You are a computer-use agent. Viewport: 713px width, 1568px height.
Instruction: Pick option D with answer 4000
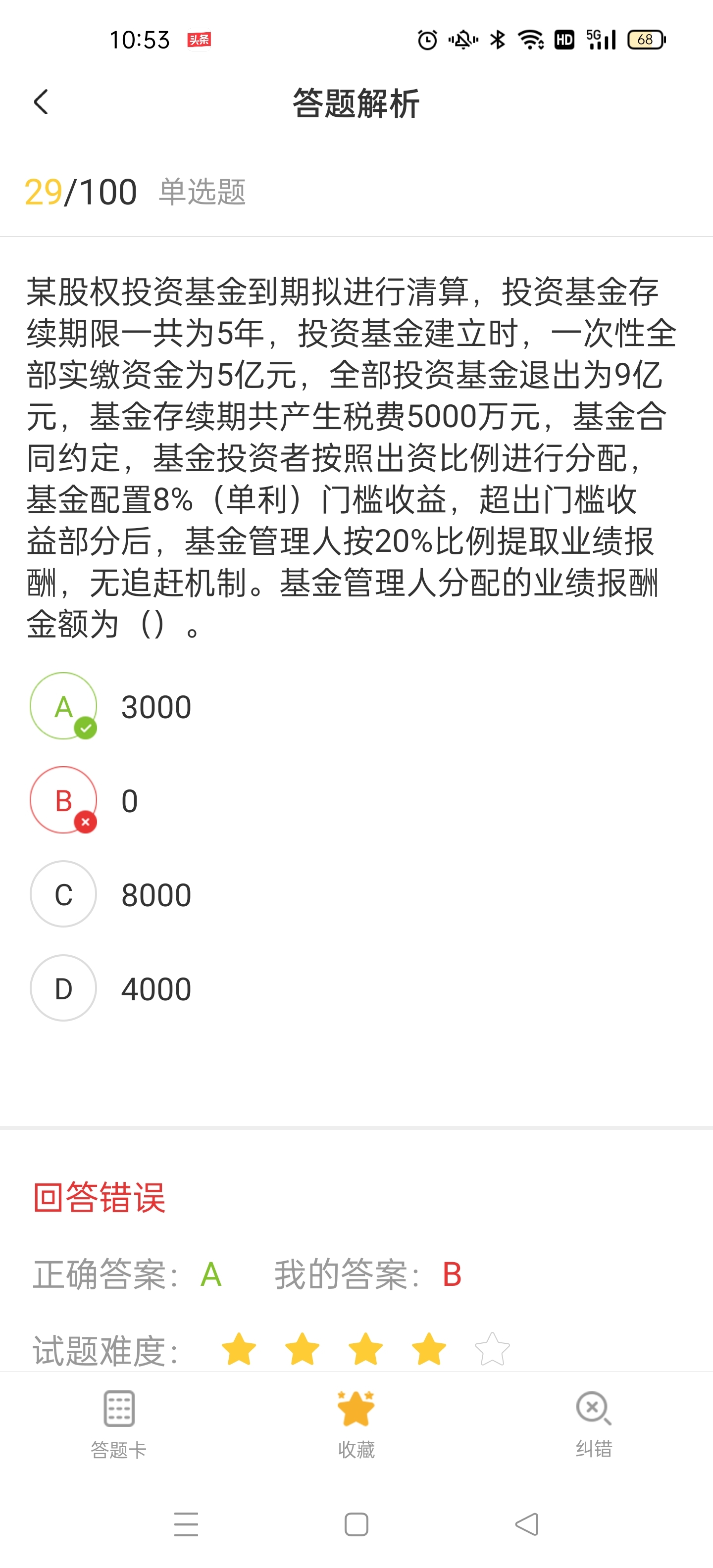63,988
